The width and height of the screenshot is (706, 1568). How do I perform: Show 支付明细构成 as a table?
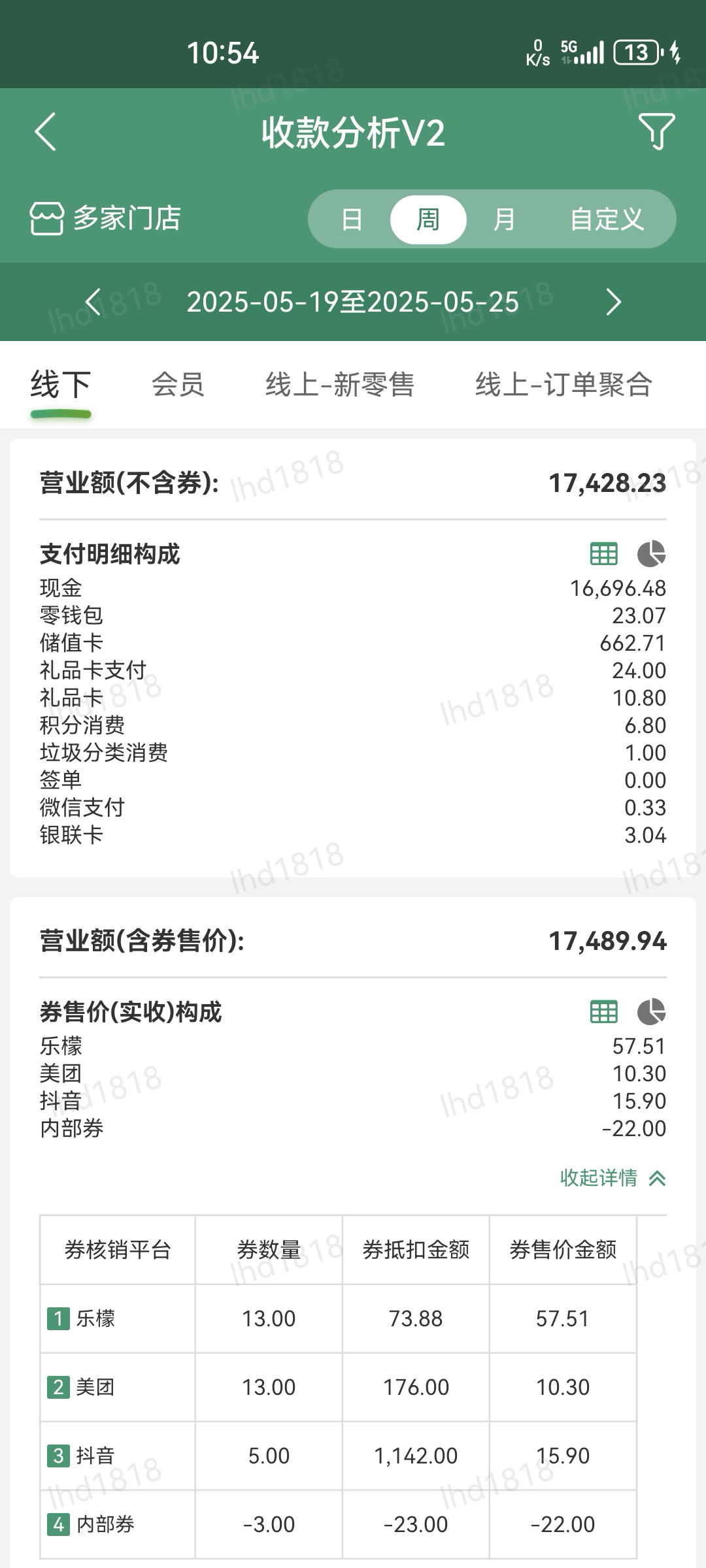point(603,554)
